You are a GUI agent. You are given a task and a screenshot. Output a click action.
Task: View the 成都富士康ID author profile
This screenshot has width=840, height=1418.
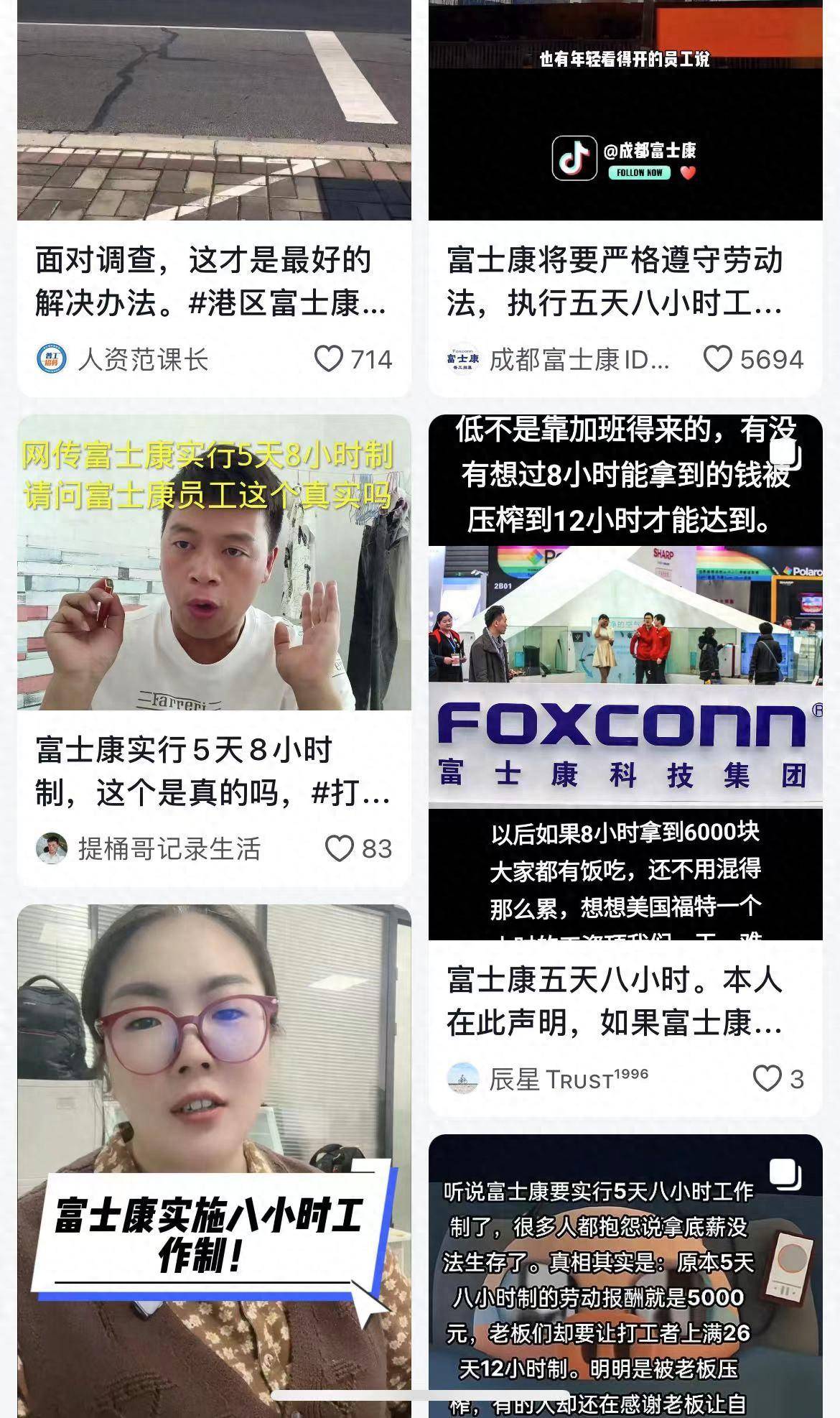click(578, 359)
